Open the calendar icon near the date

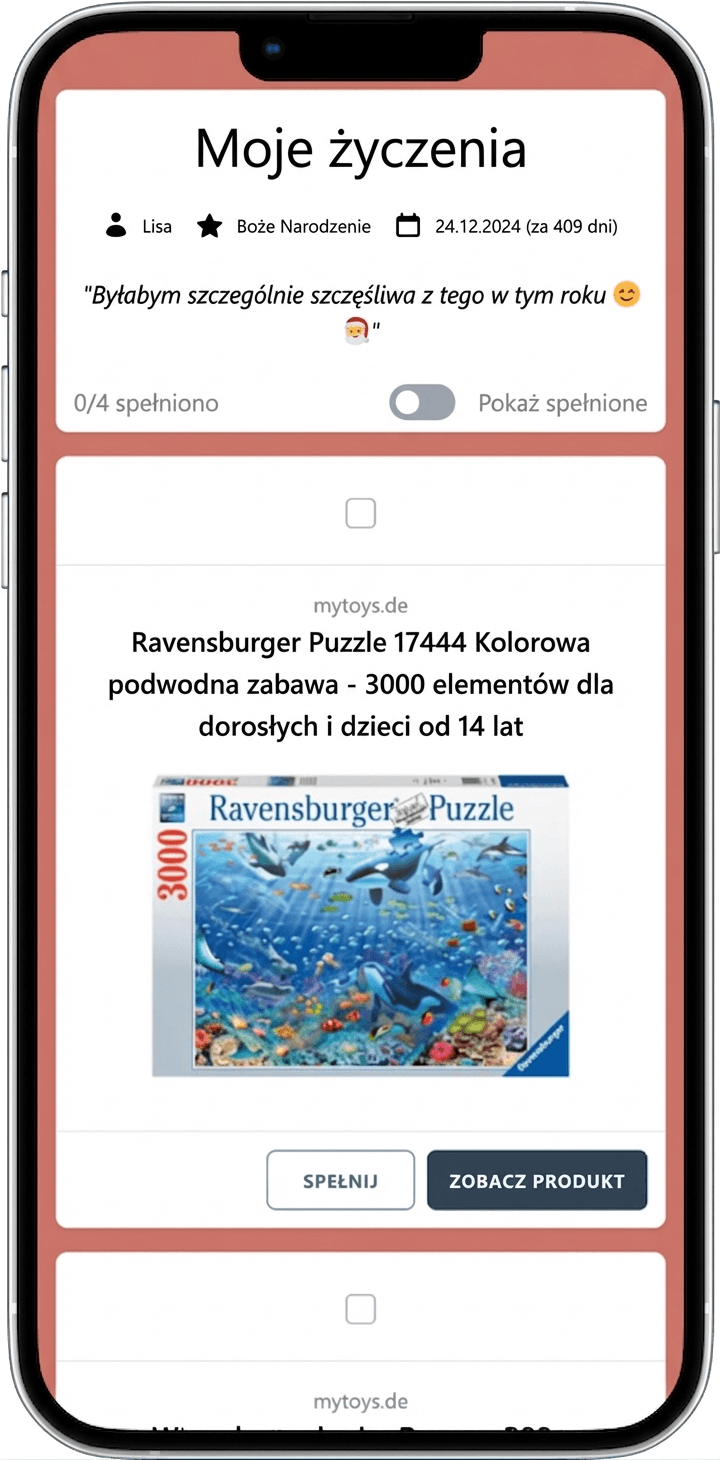(408, 225)
